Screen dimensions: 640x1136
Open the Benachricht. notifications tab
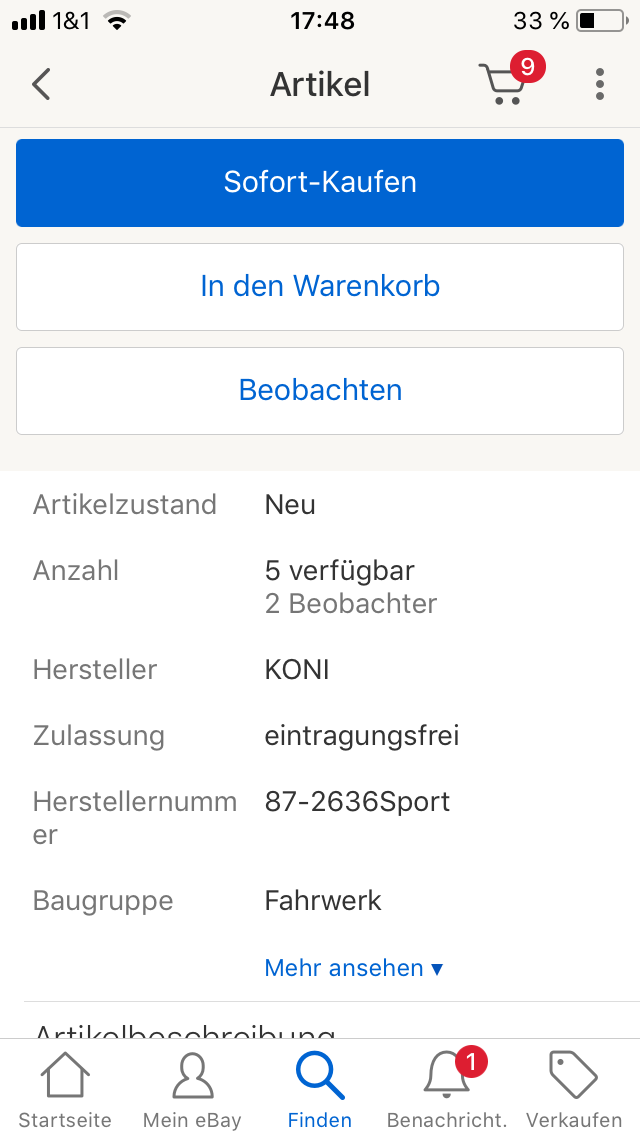click(x=447, y=1090)
